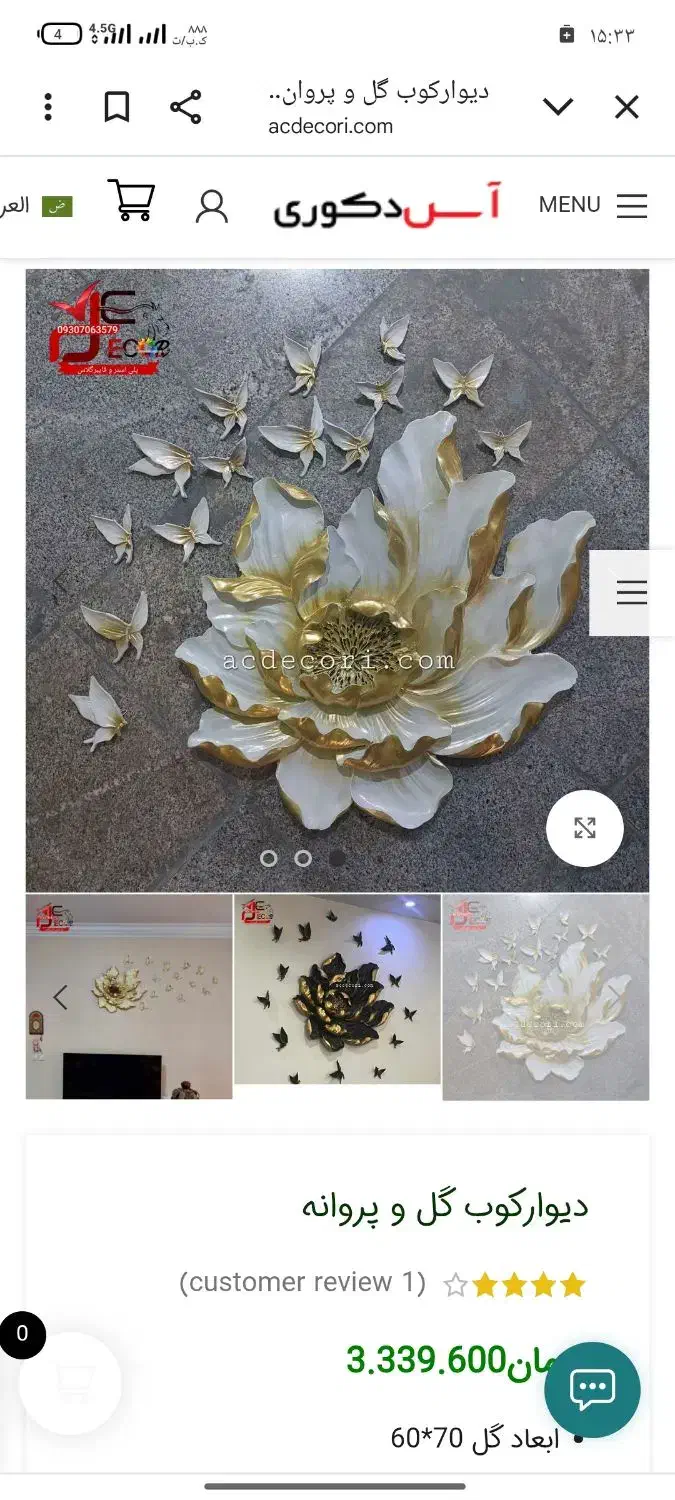The image size is (675, 1500).
Task: Expand the page title dropdown chevron
Action: point(557,107)
